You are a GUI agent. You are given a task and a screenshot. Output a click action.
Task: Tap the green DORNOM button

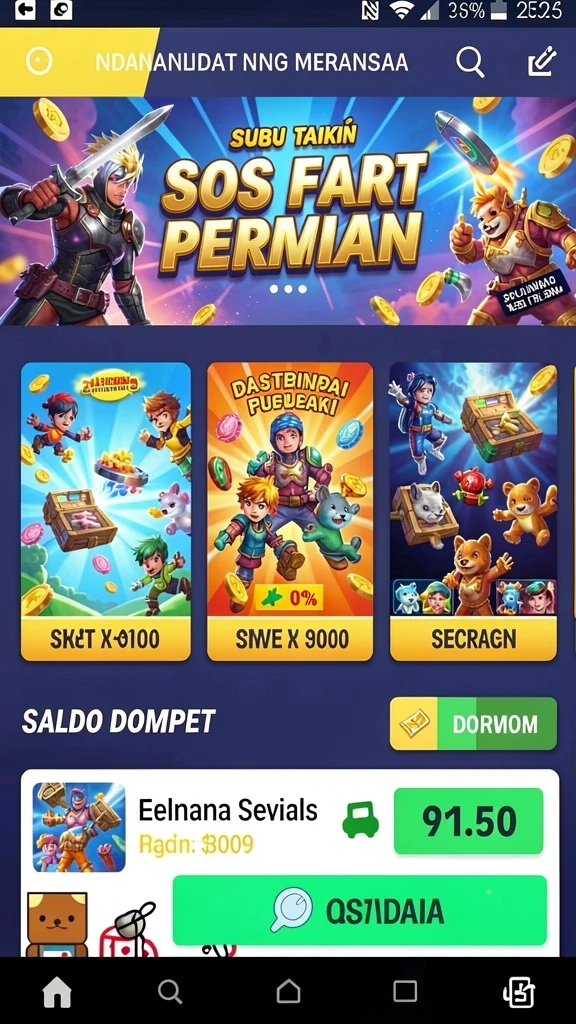coord(473,724)
